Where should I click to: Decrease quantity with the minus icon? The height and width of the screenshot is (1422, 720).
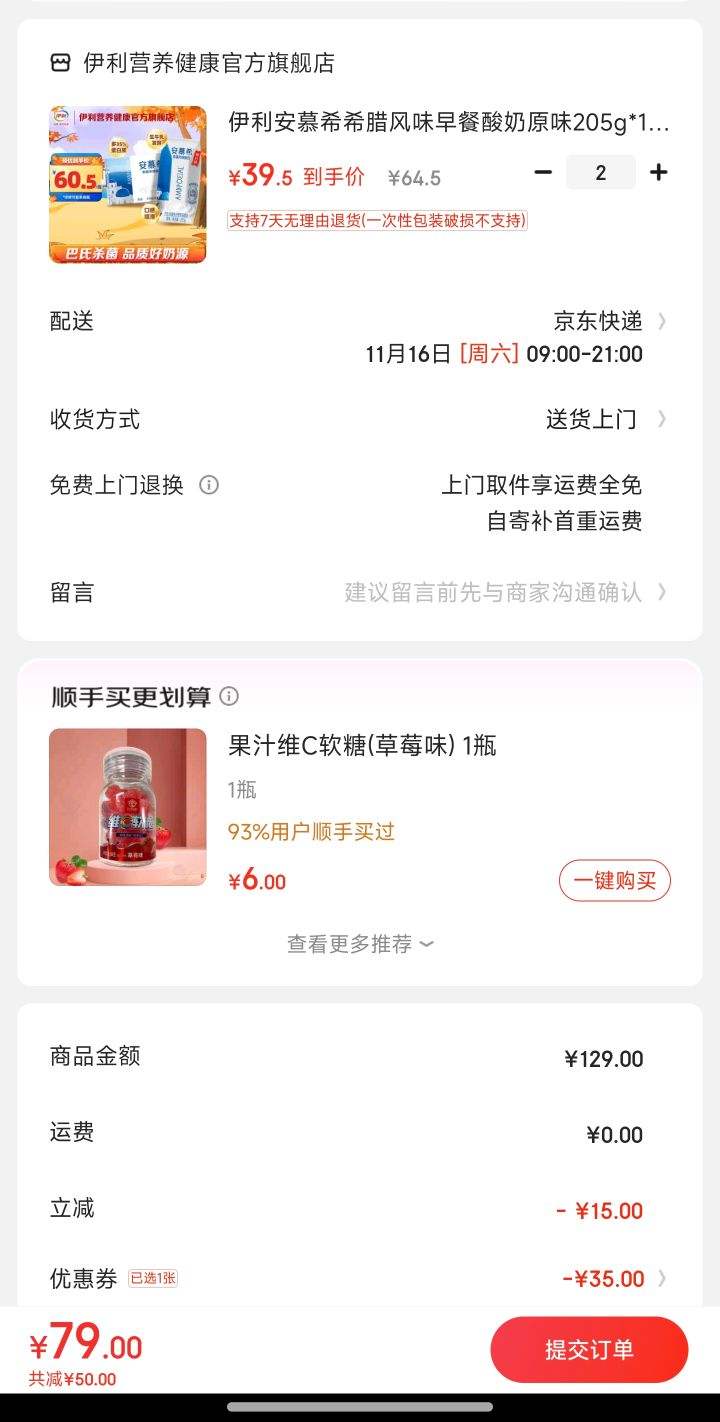tap(543, 172)
